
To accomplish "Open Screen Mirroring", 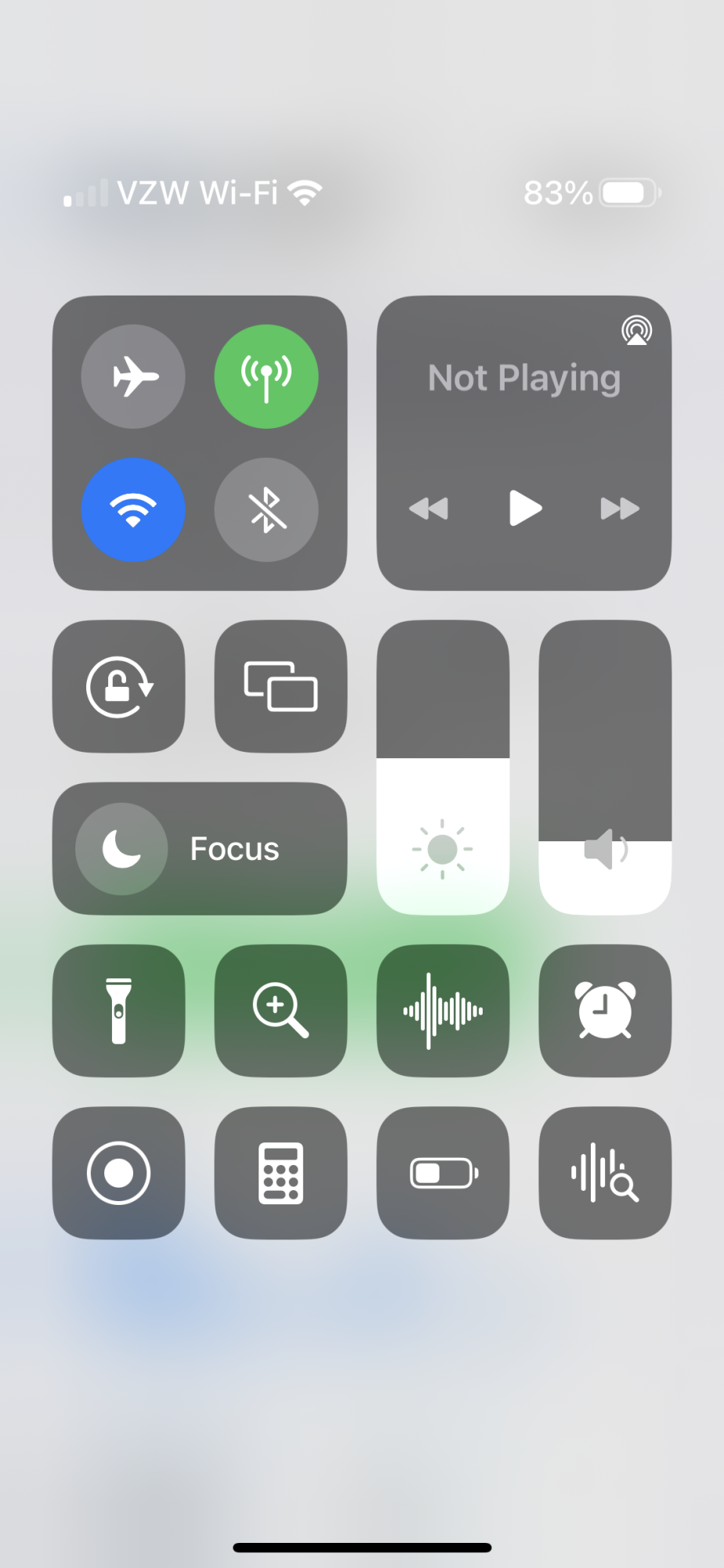I will pyautogui.click(x=281, y=687).
